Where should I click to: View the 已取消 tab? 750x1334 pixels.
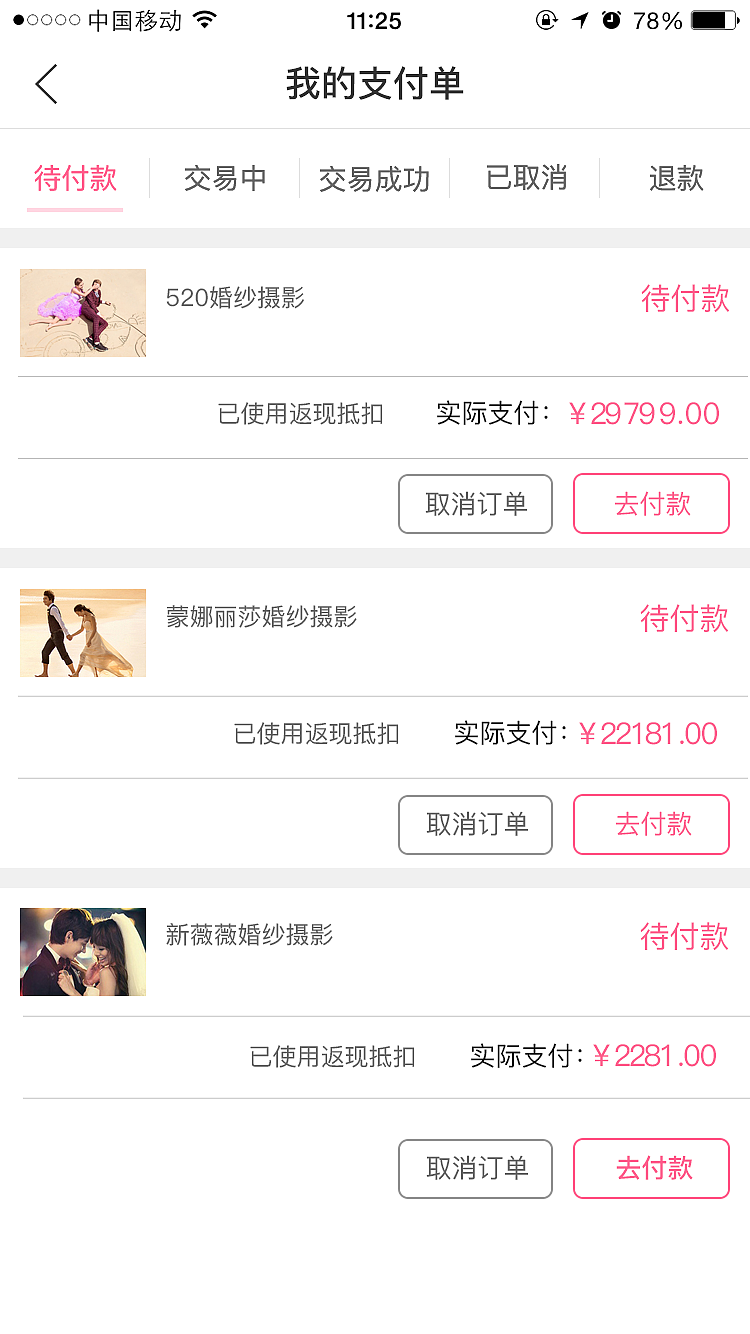pyautogui.click(x=526, y=179)
